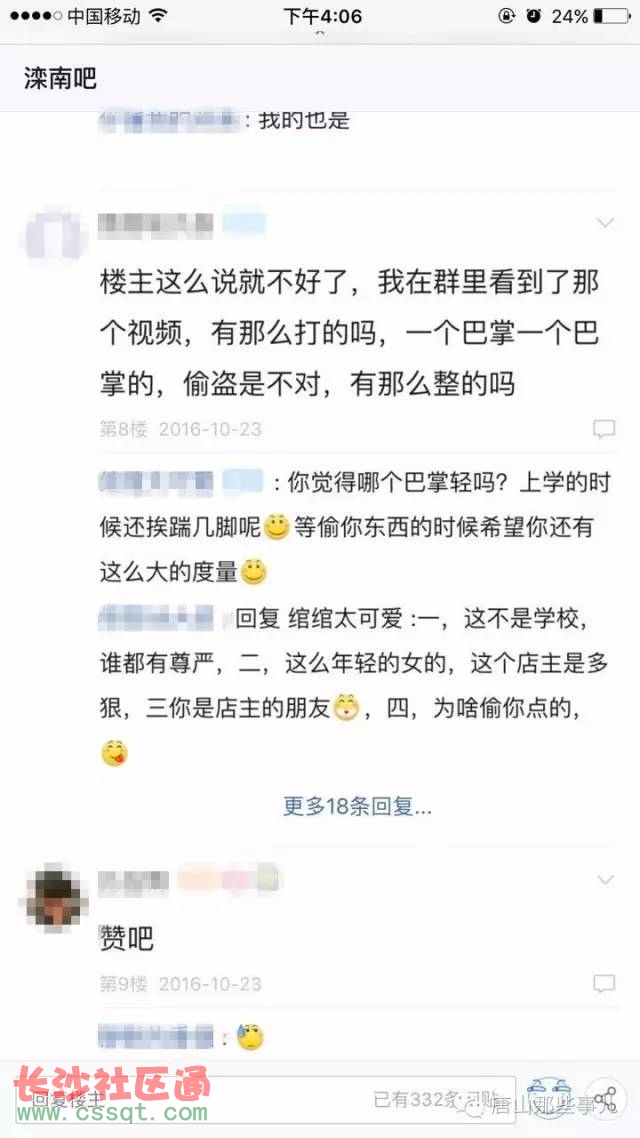The image size is (640, 1138).
Task: Reply using the comment icon on 第8楼
Action: [604, 429]
